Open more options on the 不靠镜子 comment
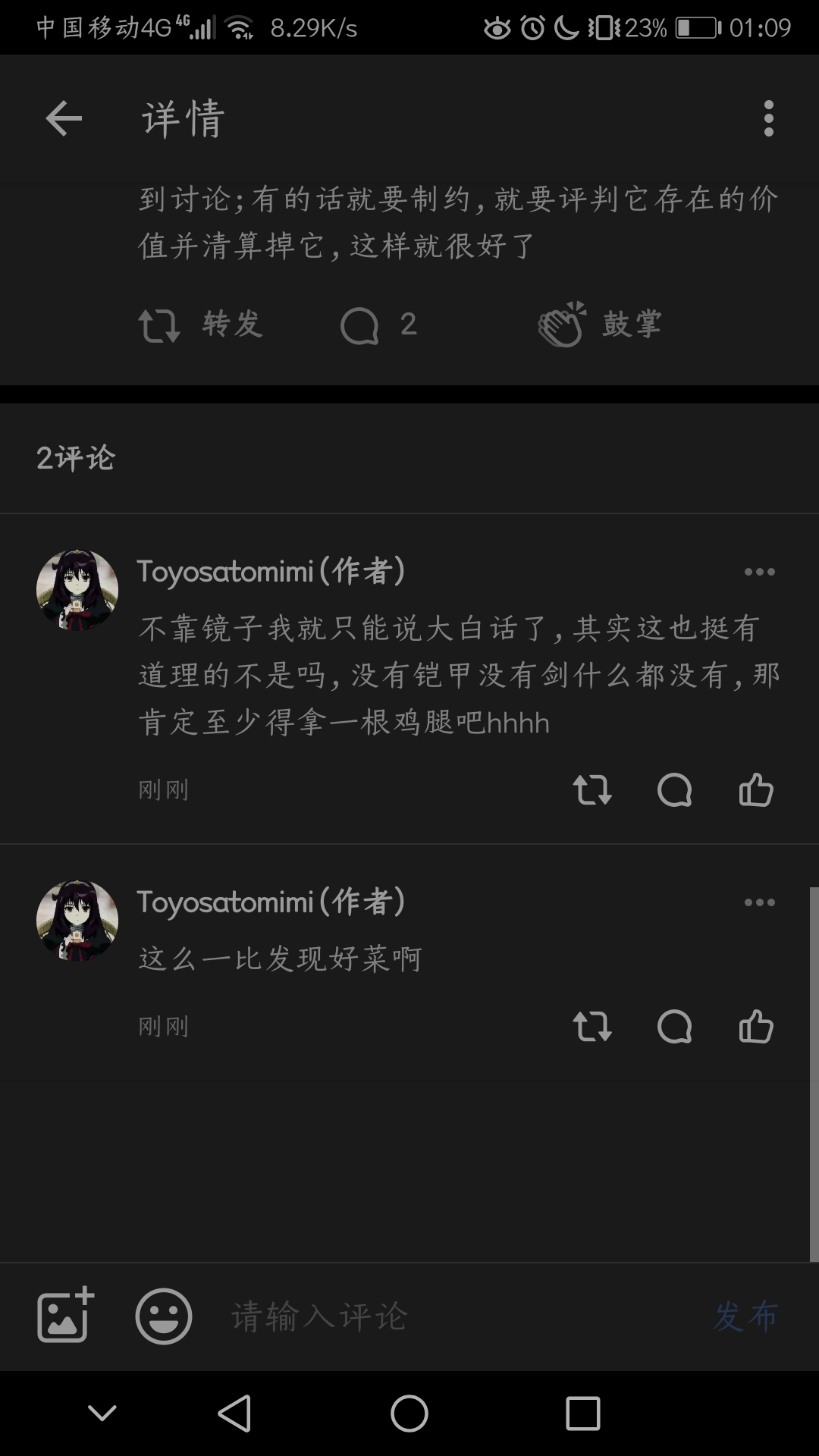 [759, 572]
